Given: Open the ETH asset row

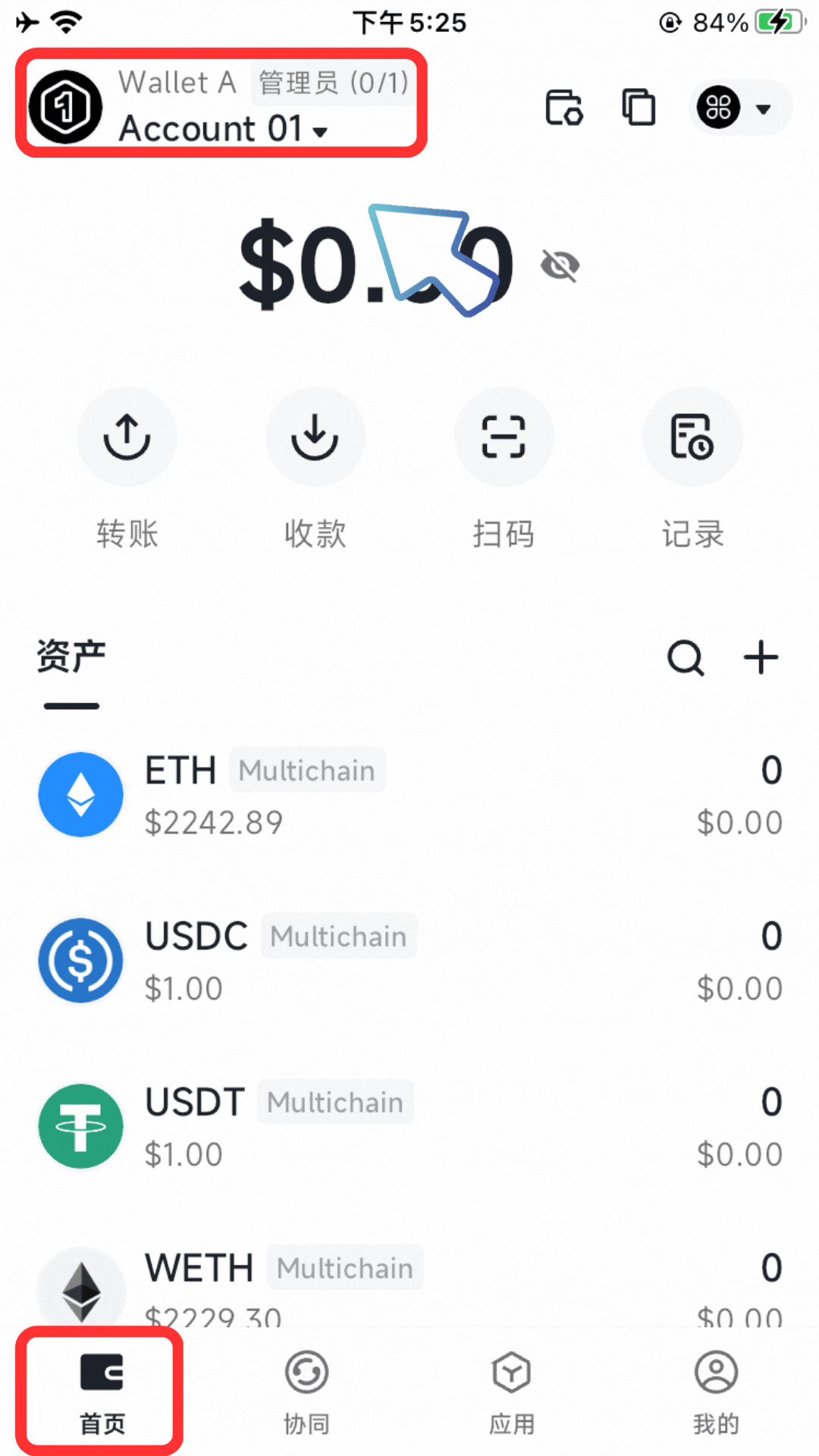Looking at the screenshot, I should coord(409,795).
